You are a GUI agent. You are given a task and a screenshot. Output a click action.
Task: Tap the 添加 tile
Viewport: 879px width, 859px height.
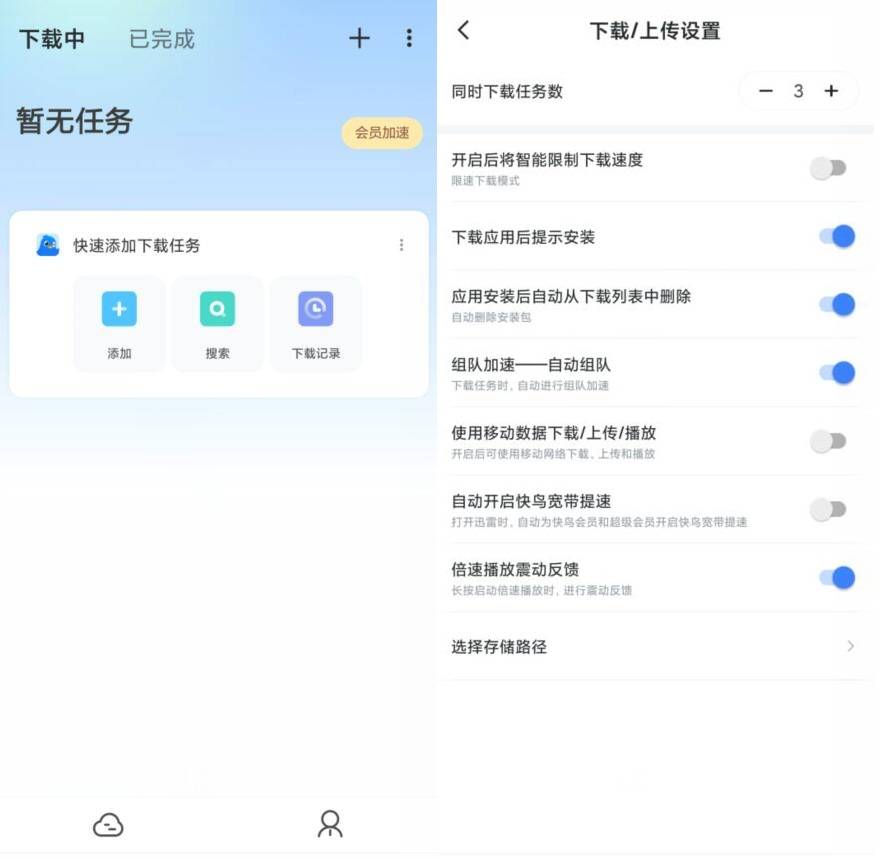click(119, 323)
